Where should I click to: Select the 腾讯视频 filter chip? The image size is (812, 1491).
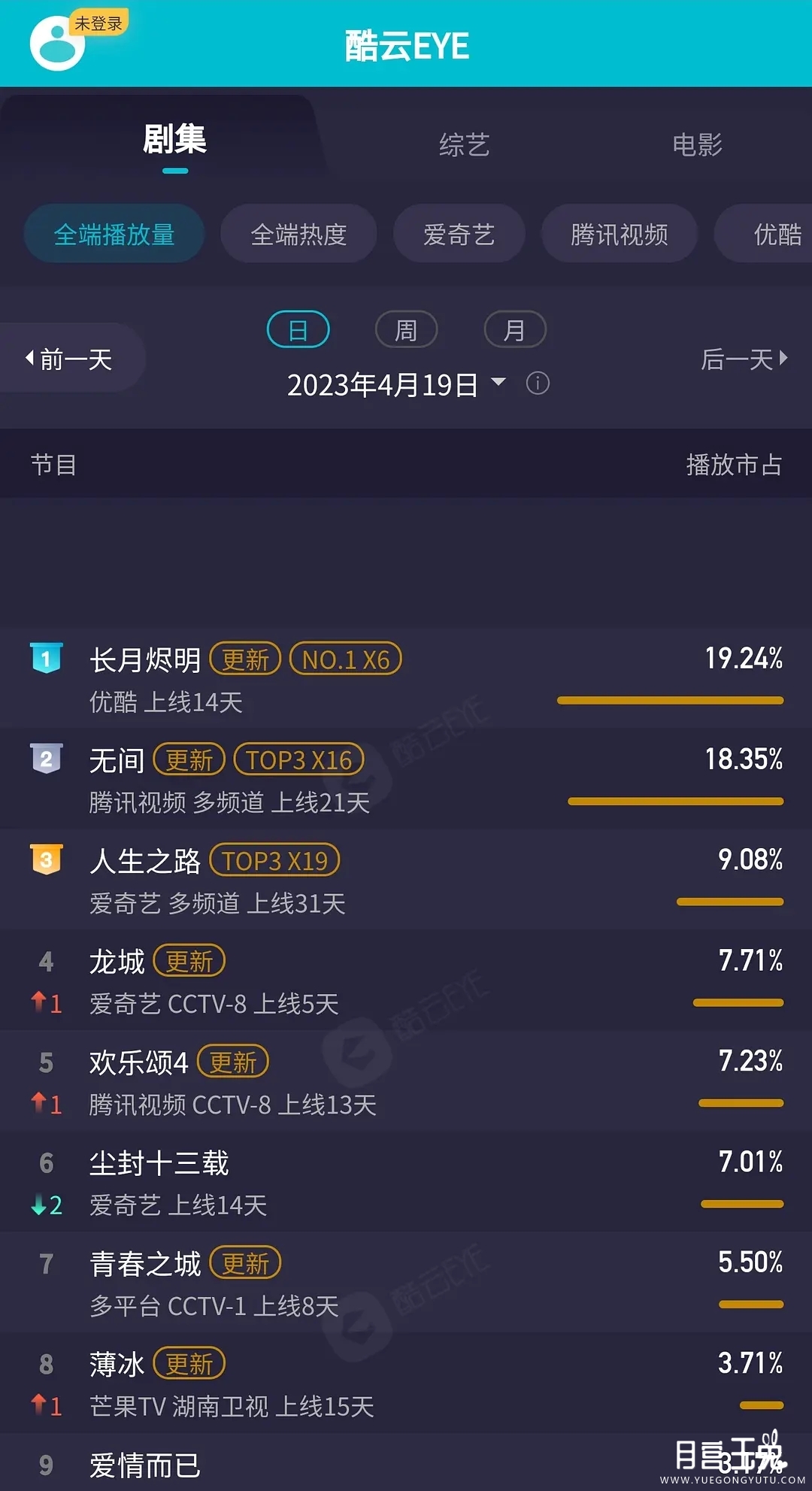pyautogui.click(x=619, y=235)
